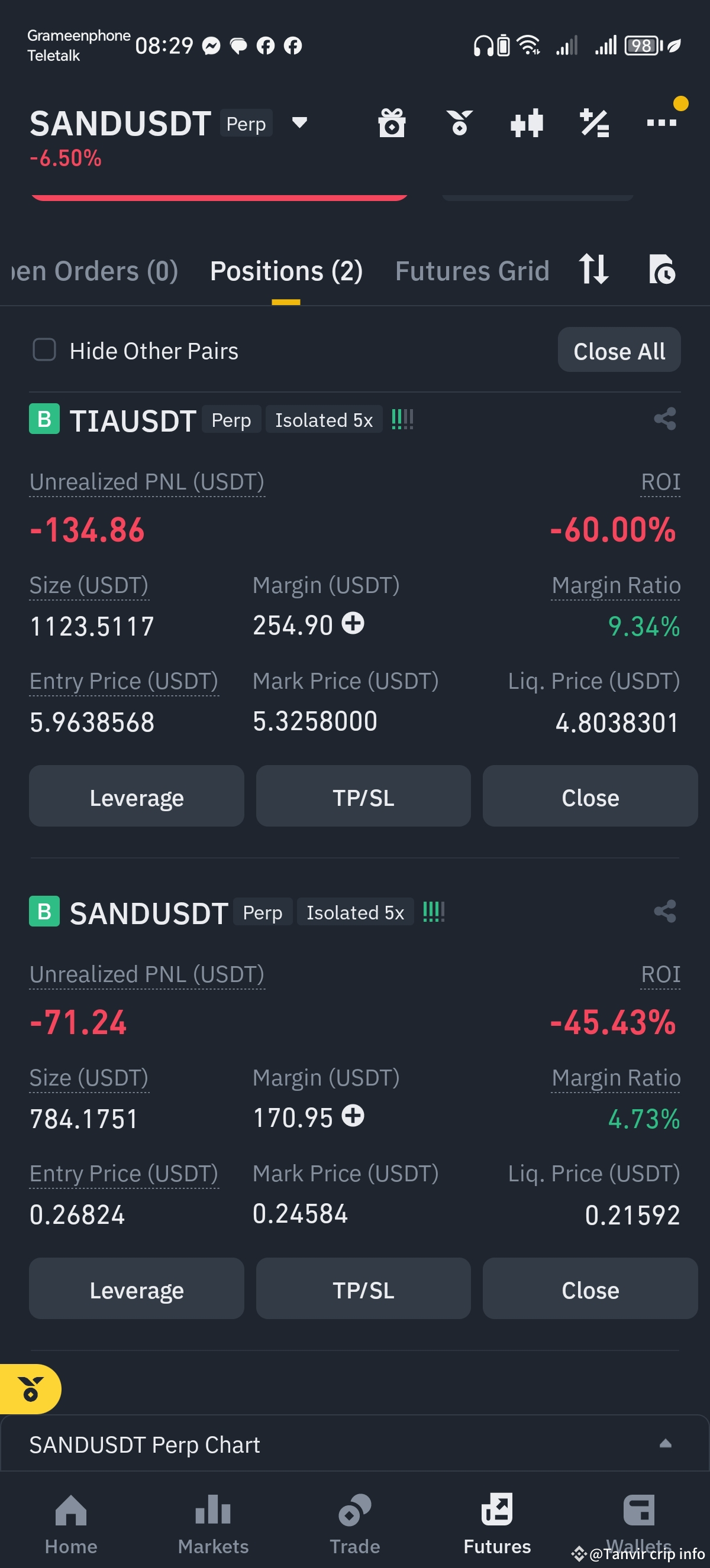The image size is (710, 1568).
Task: Share the TIAUSDT position
Action: click(x=664, y=419)
